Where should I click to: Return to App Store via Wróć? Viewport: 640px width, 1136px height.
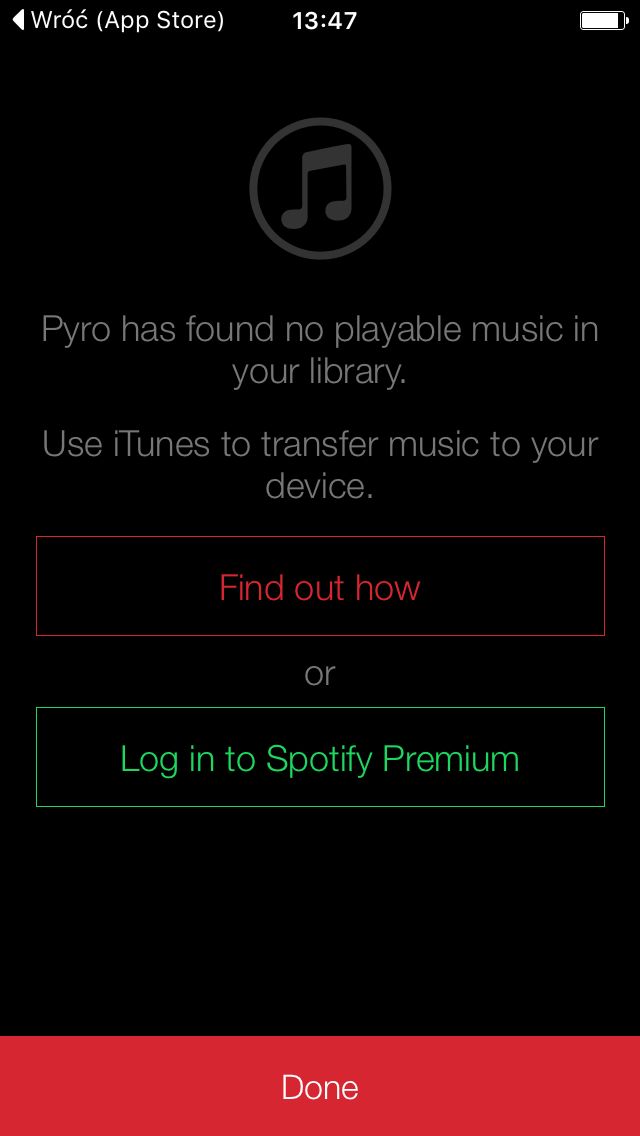point(119,20)
